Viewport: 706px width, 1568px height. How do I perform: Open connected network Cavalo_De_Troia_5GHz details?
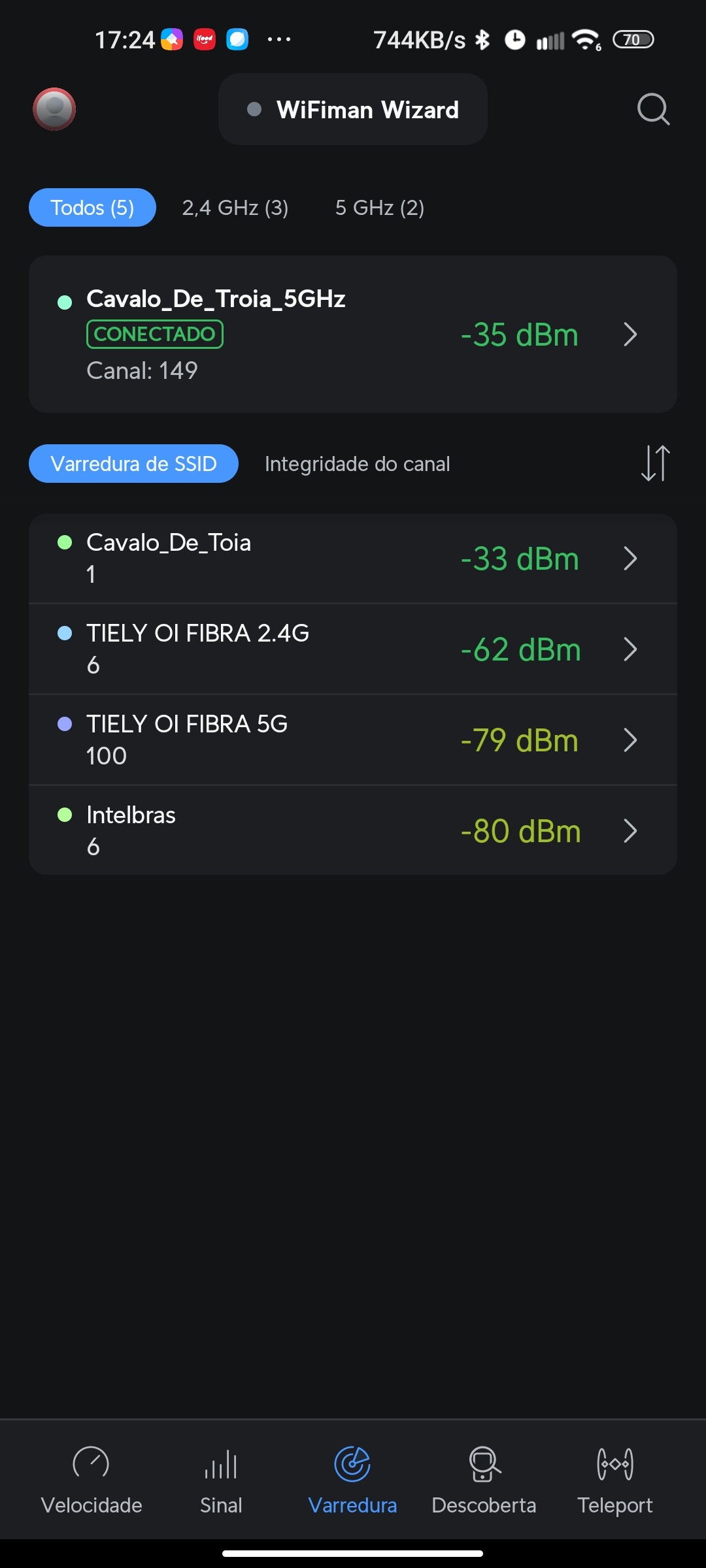[353, 335]
